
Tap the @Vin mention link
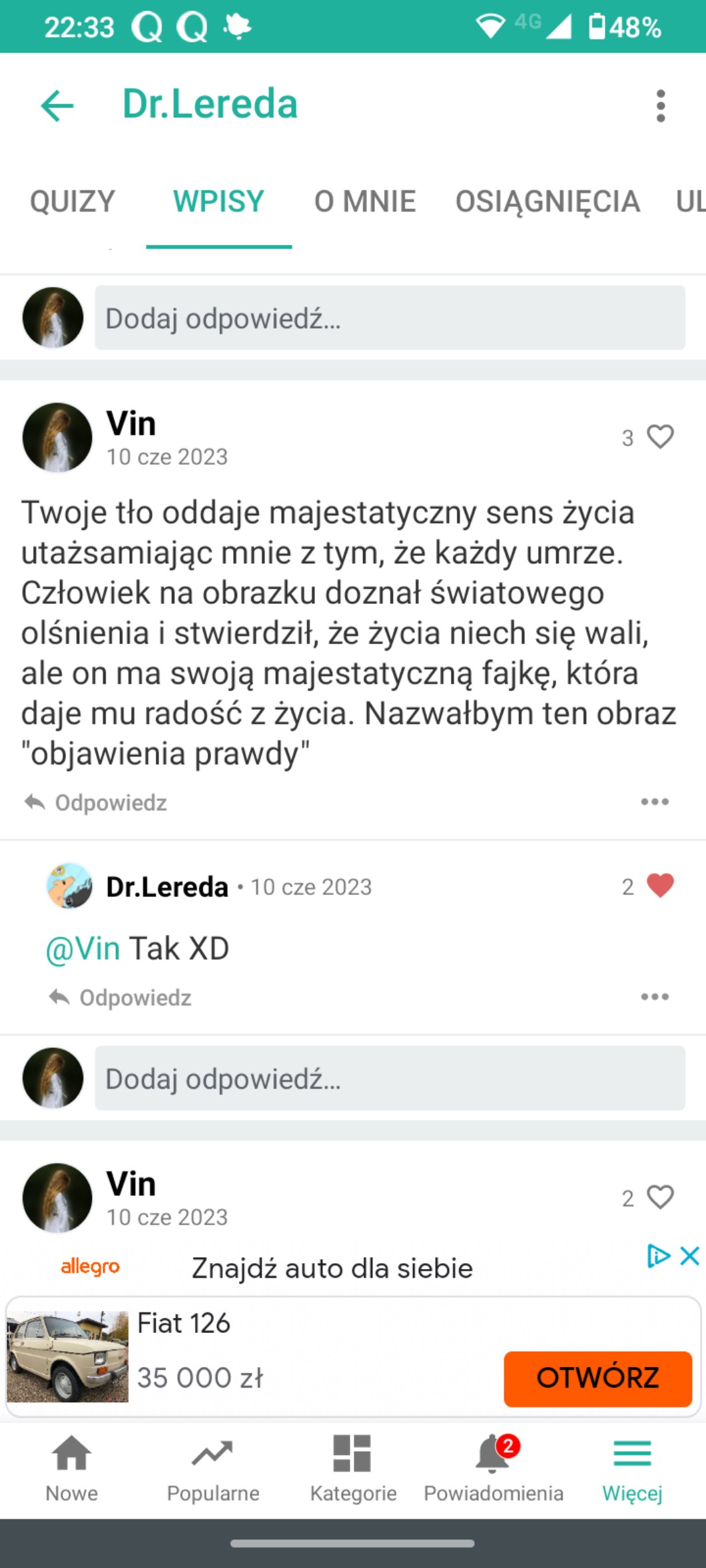coord(83,948)
